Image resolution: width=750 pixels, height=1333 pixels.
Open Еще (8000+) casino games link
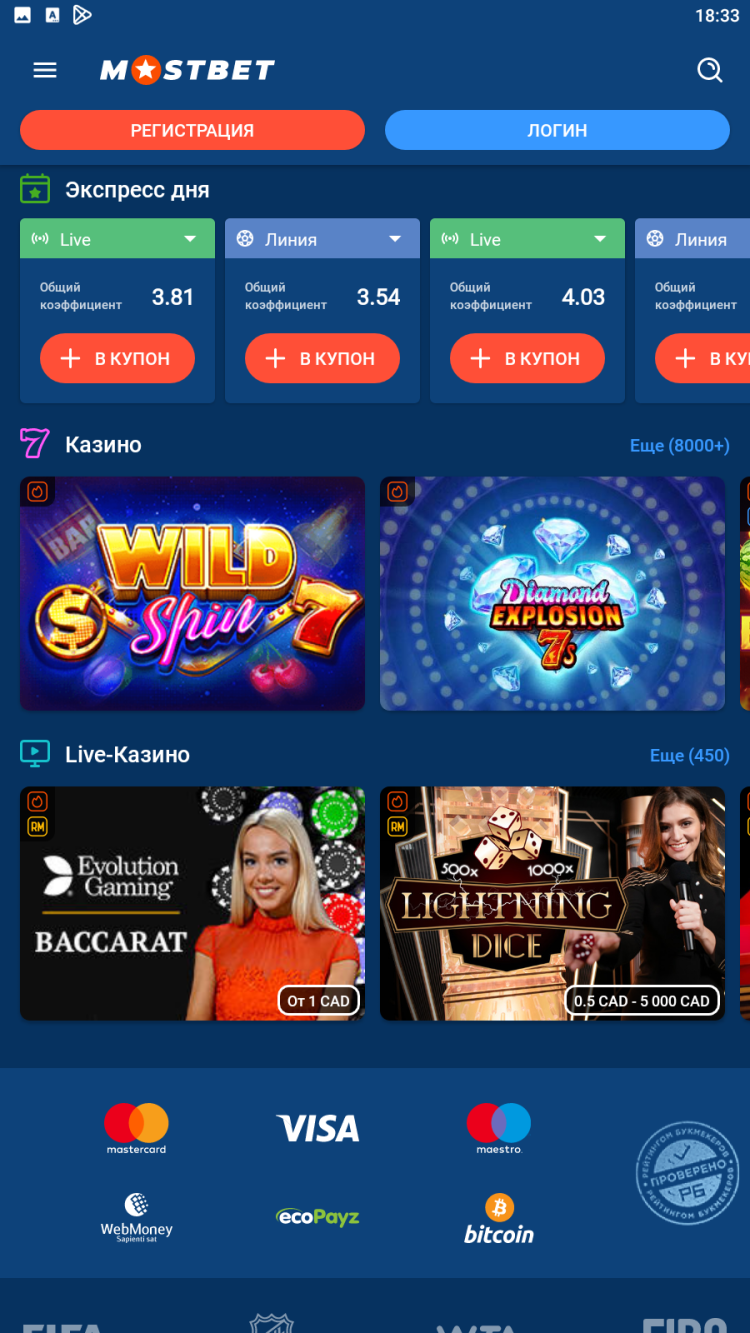click(x=679, y=445)
